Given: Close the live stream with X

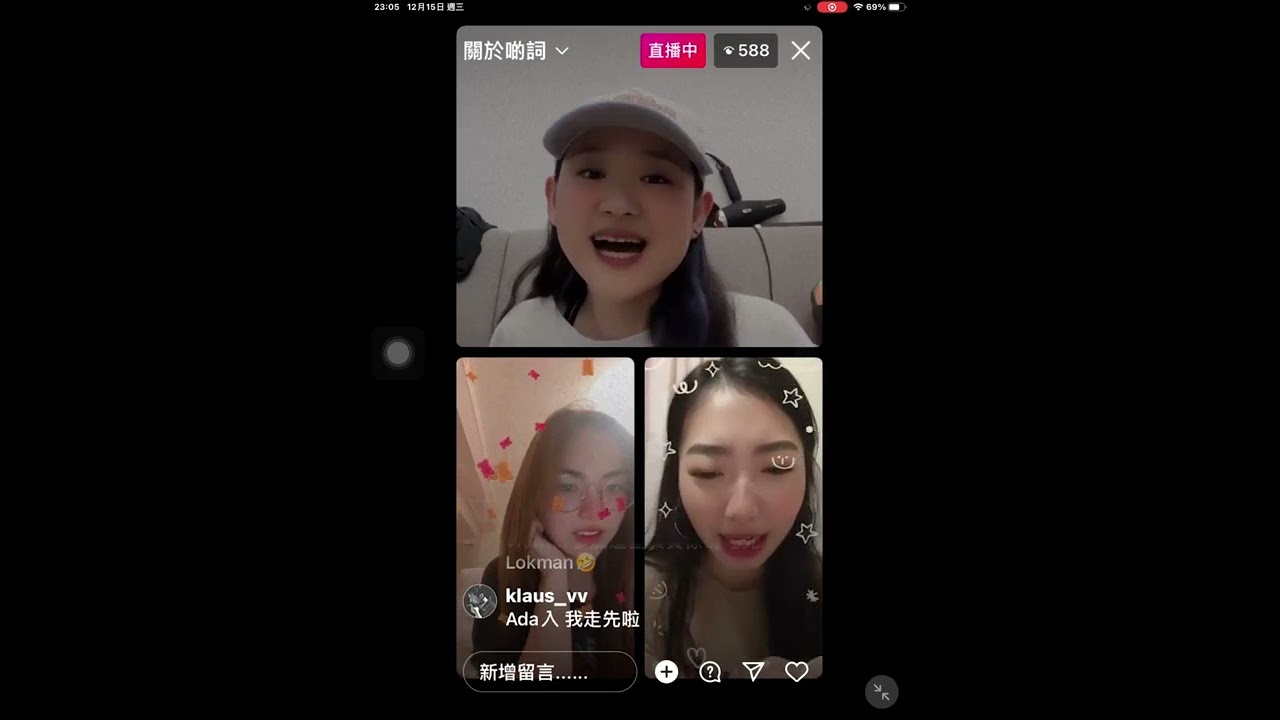Looking at the screenshot, I should point(800,51).
